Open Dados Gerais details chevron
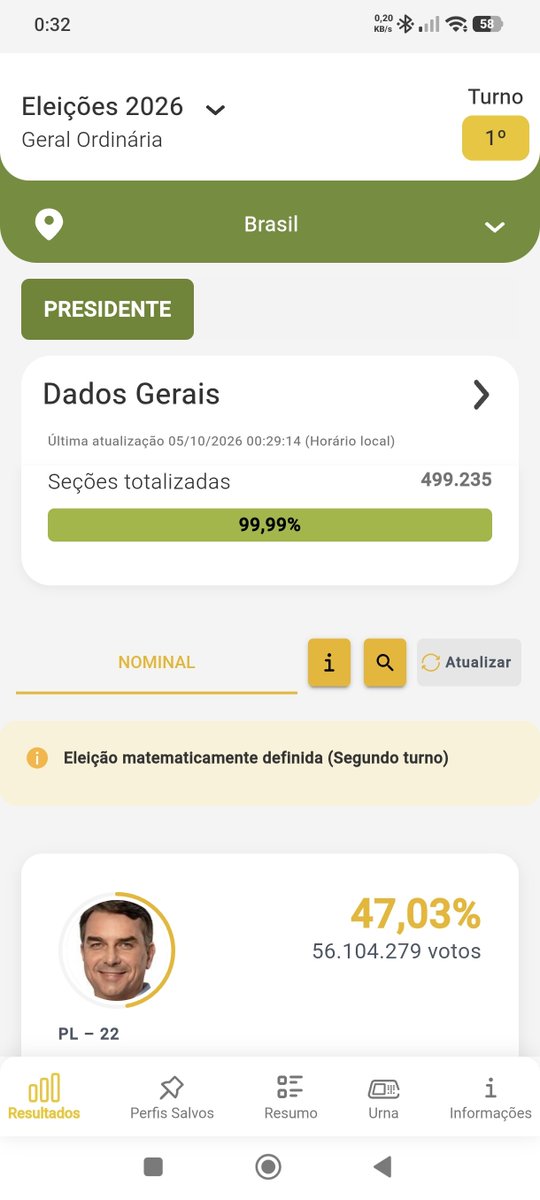Viewport: 540px width, 1200px height. click(481, 395)
